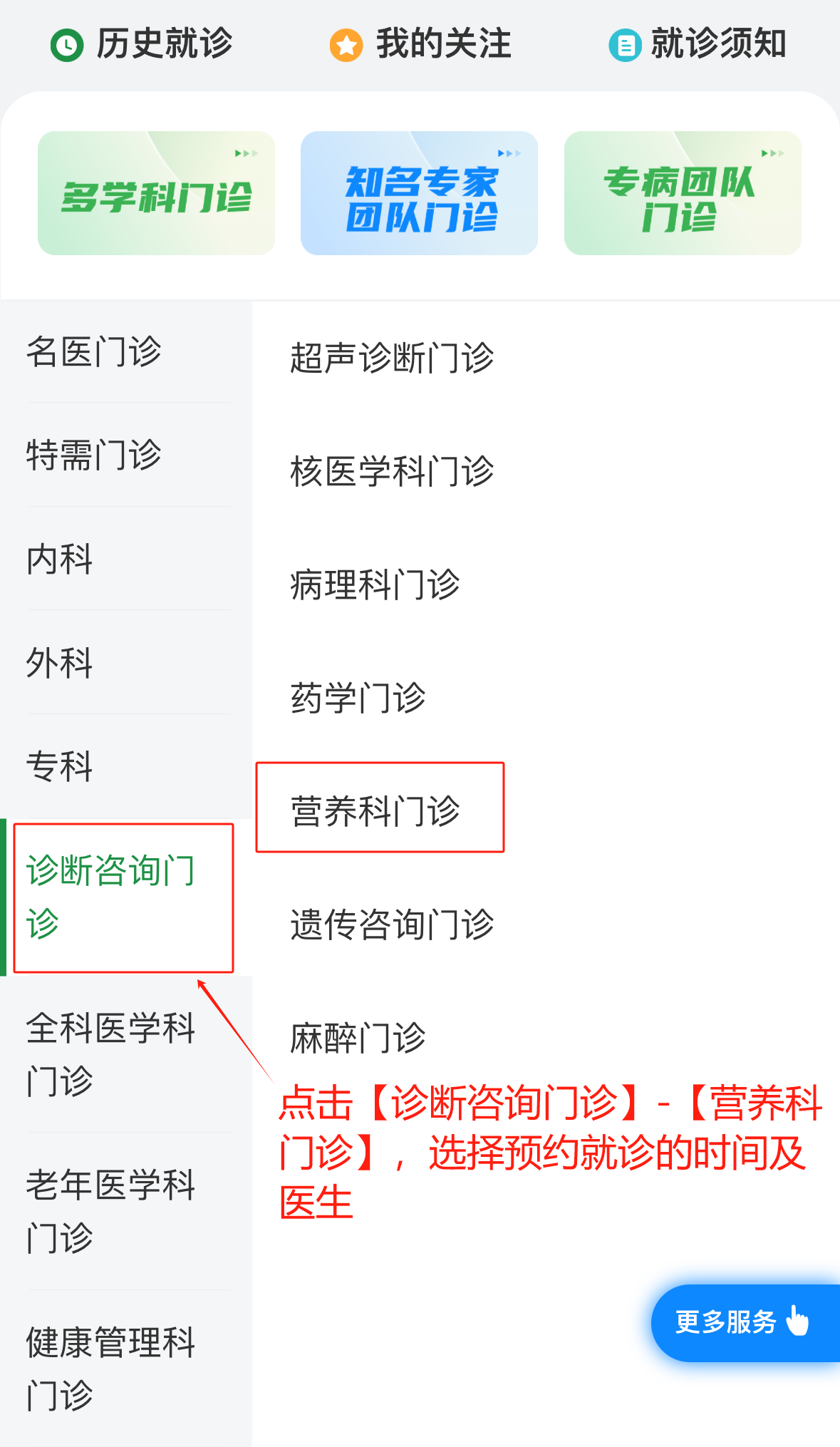The width and height of the screenshot is (840, 1447).
Task: Switch to the 外科 category
Action: (60, 663)
